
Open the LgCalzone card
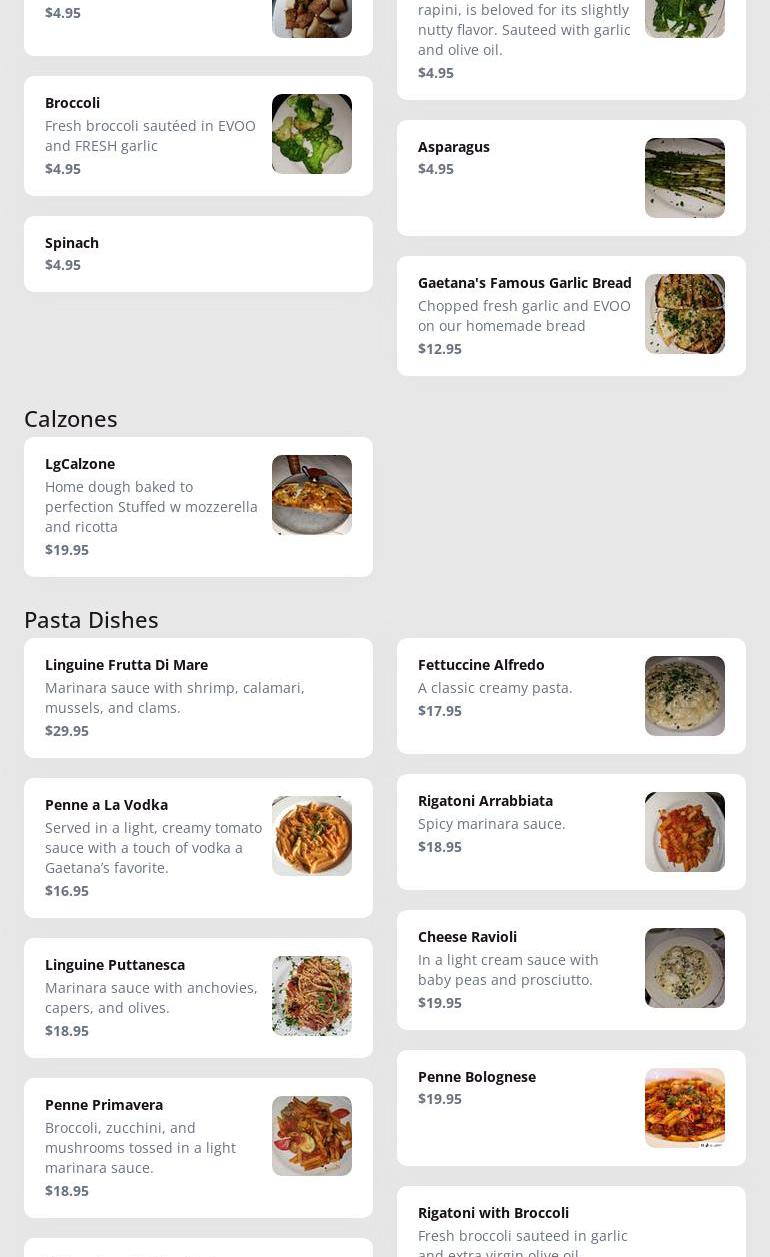[198, 507]
